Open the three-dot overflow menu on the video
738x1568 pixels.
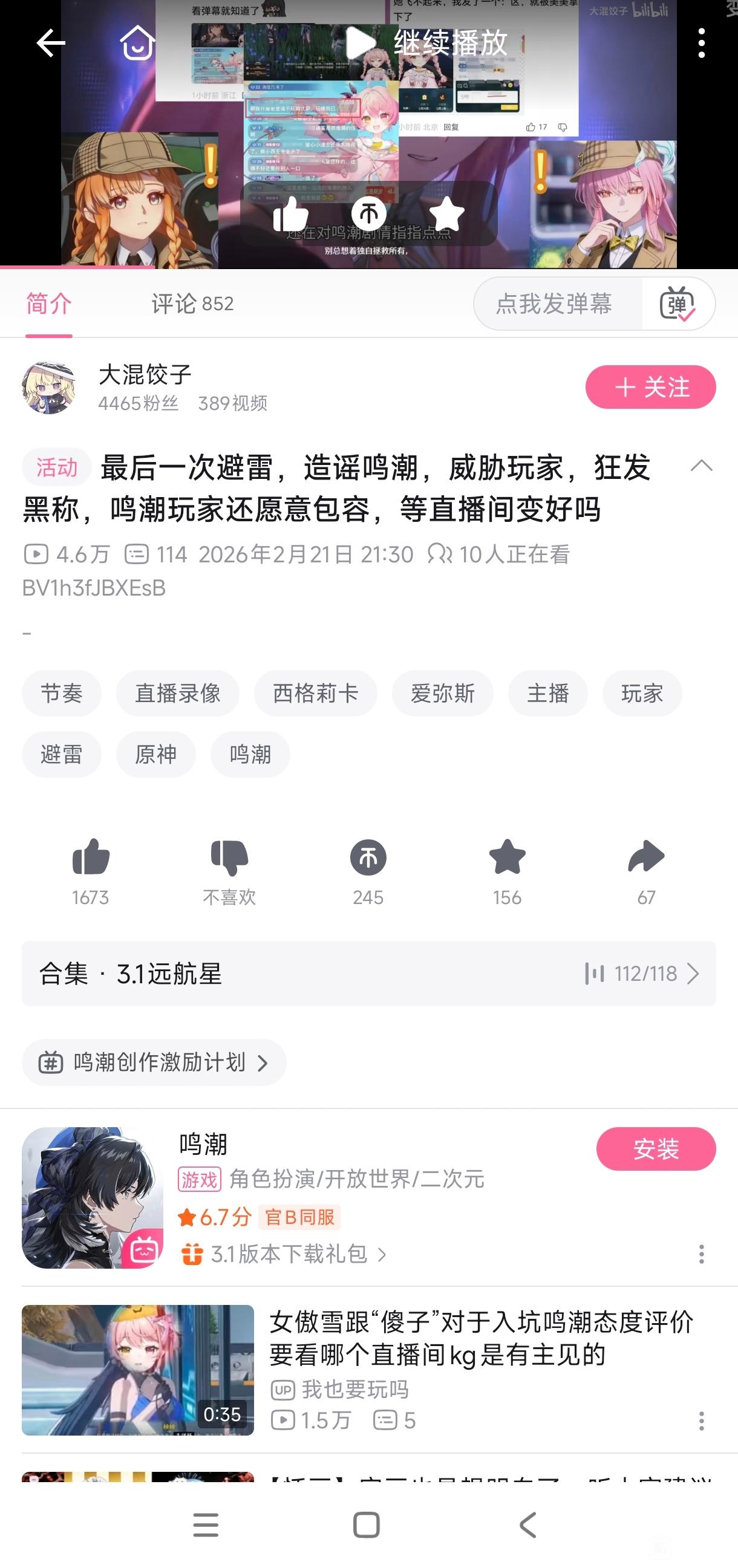(x=702, y=43)
